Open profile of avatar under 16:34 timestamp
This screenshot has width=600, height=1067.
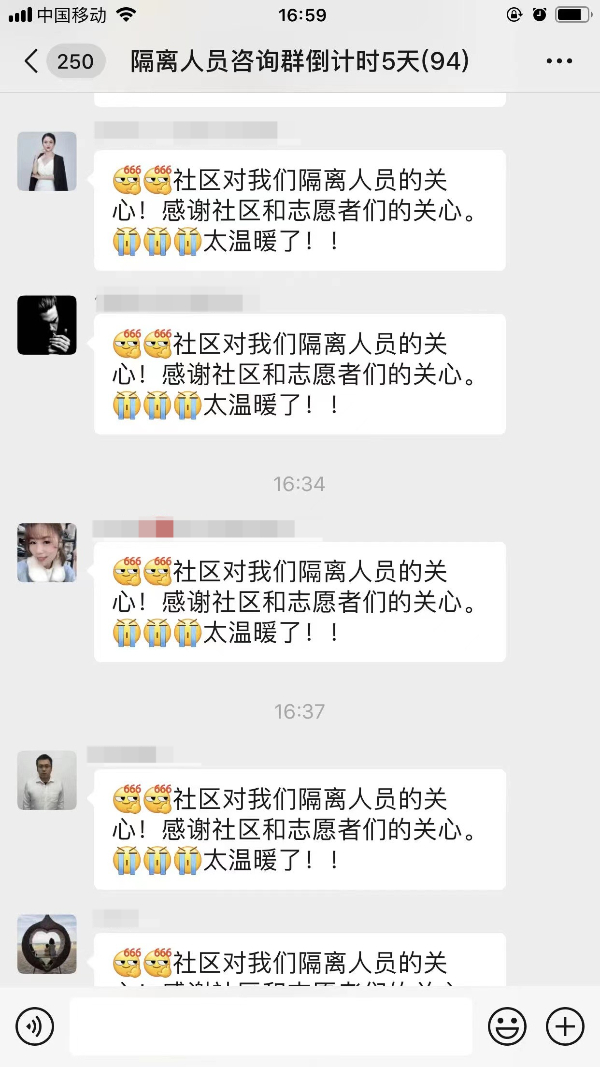[x=47, y=553]
